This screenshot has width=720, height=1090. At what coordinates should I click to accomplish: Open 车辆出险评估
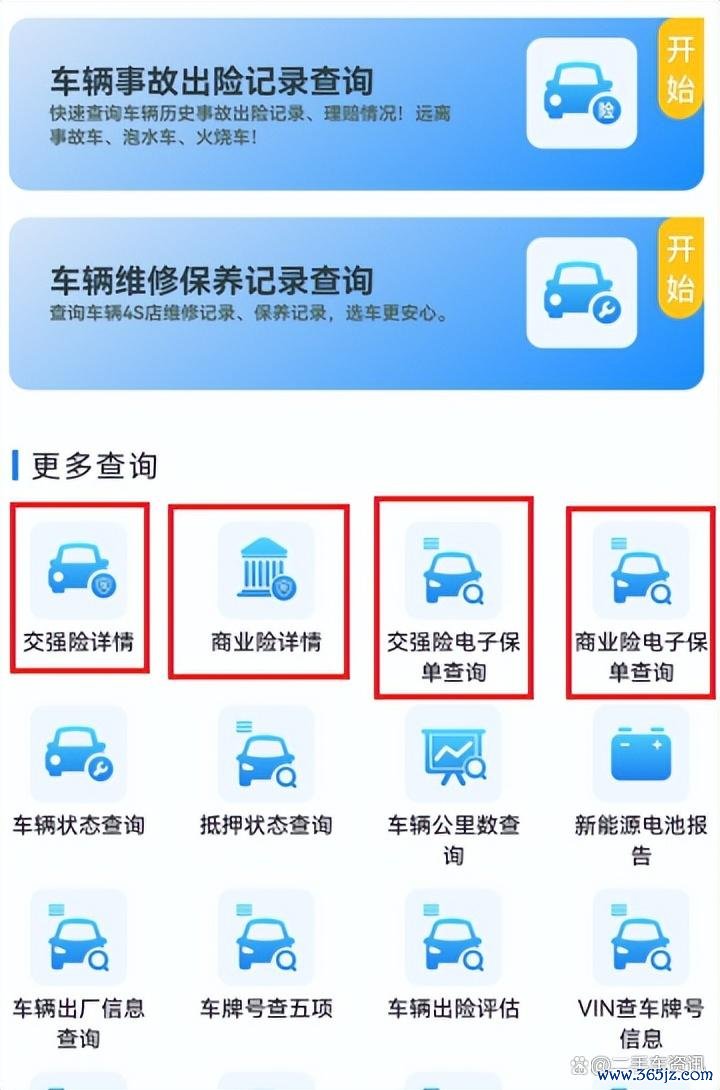pos(453,938)
